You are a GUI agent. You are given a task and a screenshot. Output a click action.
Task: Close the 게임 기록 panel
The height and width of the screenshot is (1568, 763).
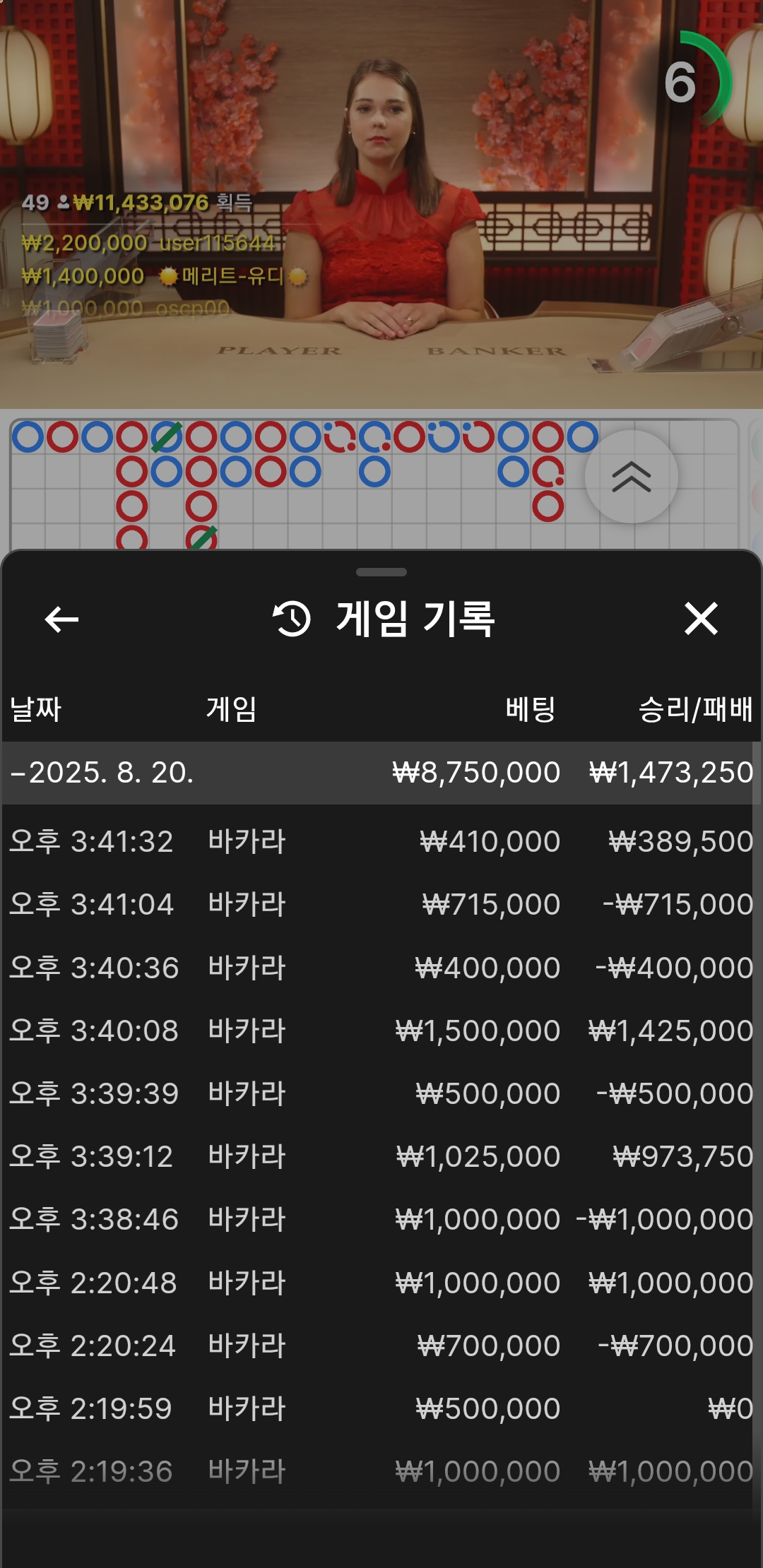click(701, 619)
